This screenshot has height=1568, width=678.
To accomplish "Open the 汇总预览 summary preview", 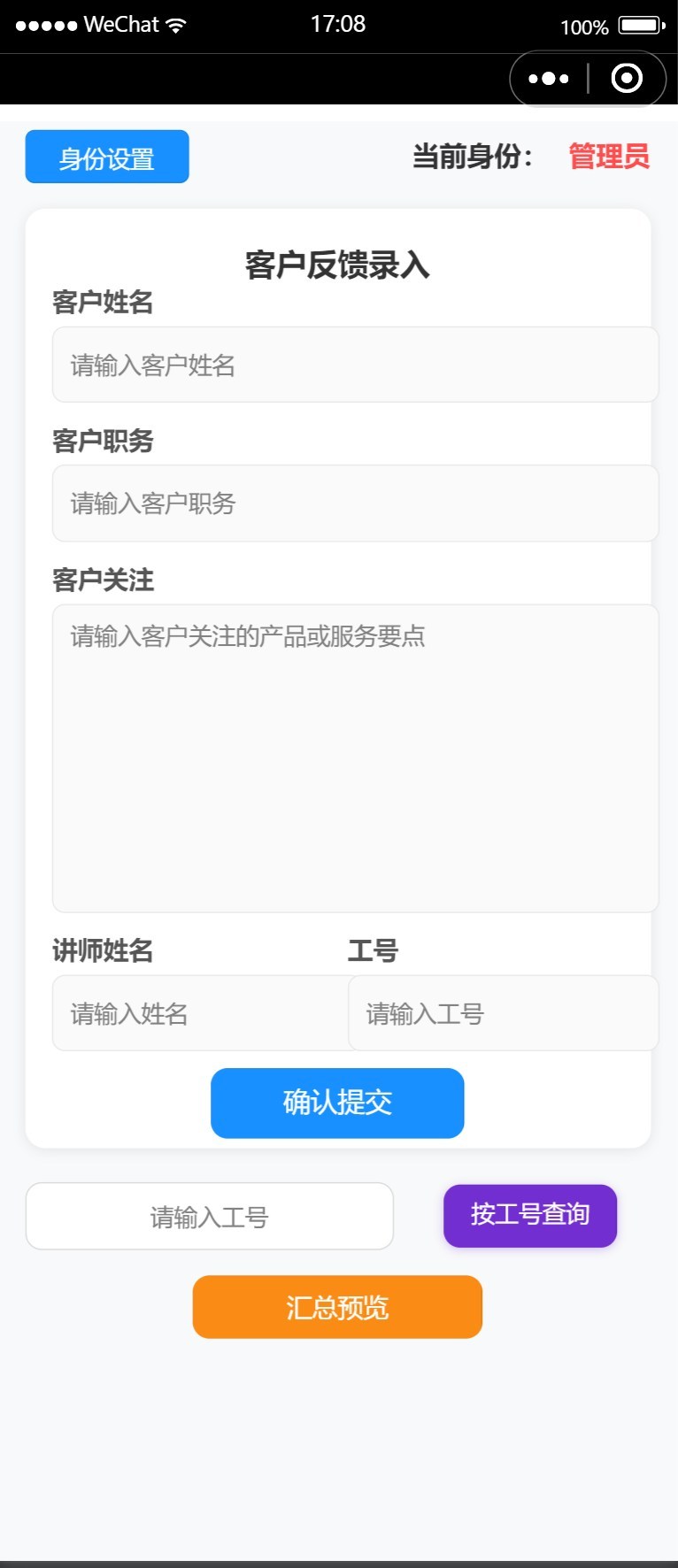I will pyautogui.click(x=337, y=1307).
